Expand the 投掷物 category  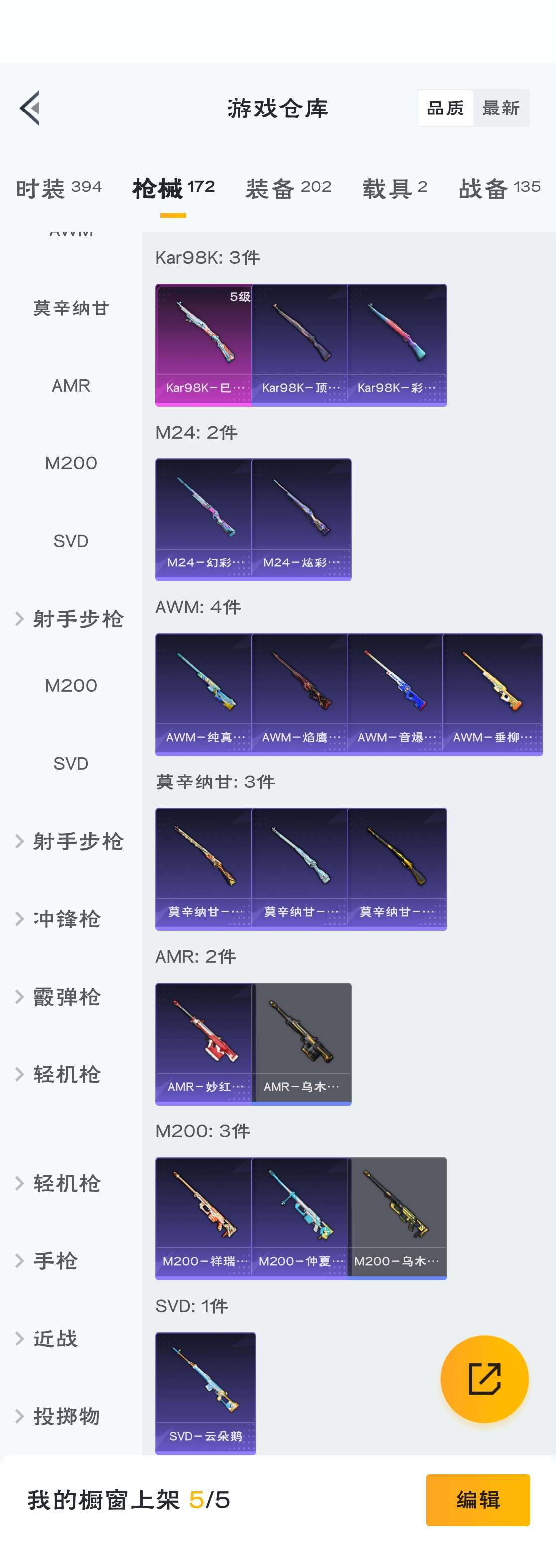tap(66, 1417)
